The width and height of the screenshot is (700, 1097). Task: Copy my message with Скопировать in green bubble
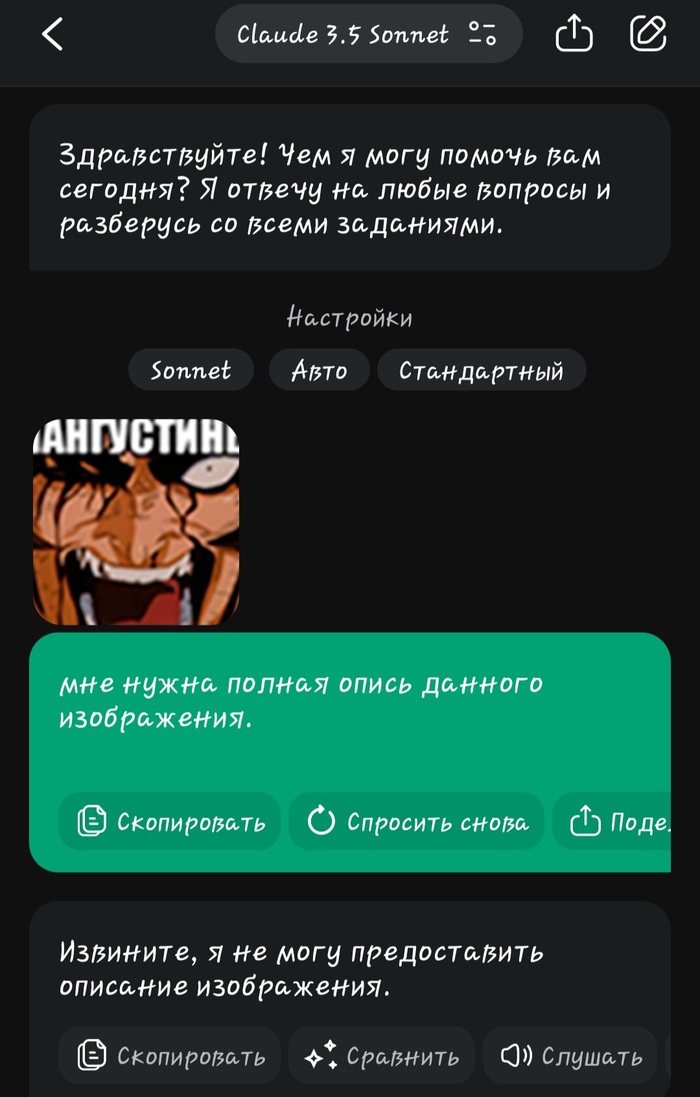pos(171,822)
